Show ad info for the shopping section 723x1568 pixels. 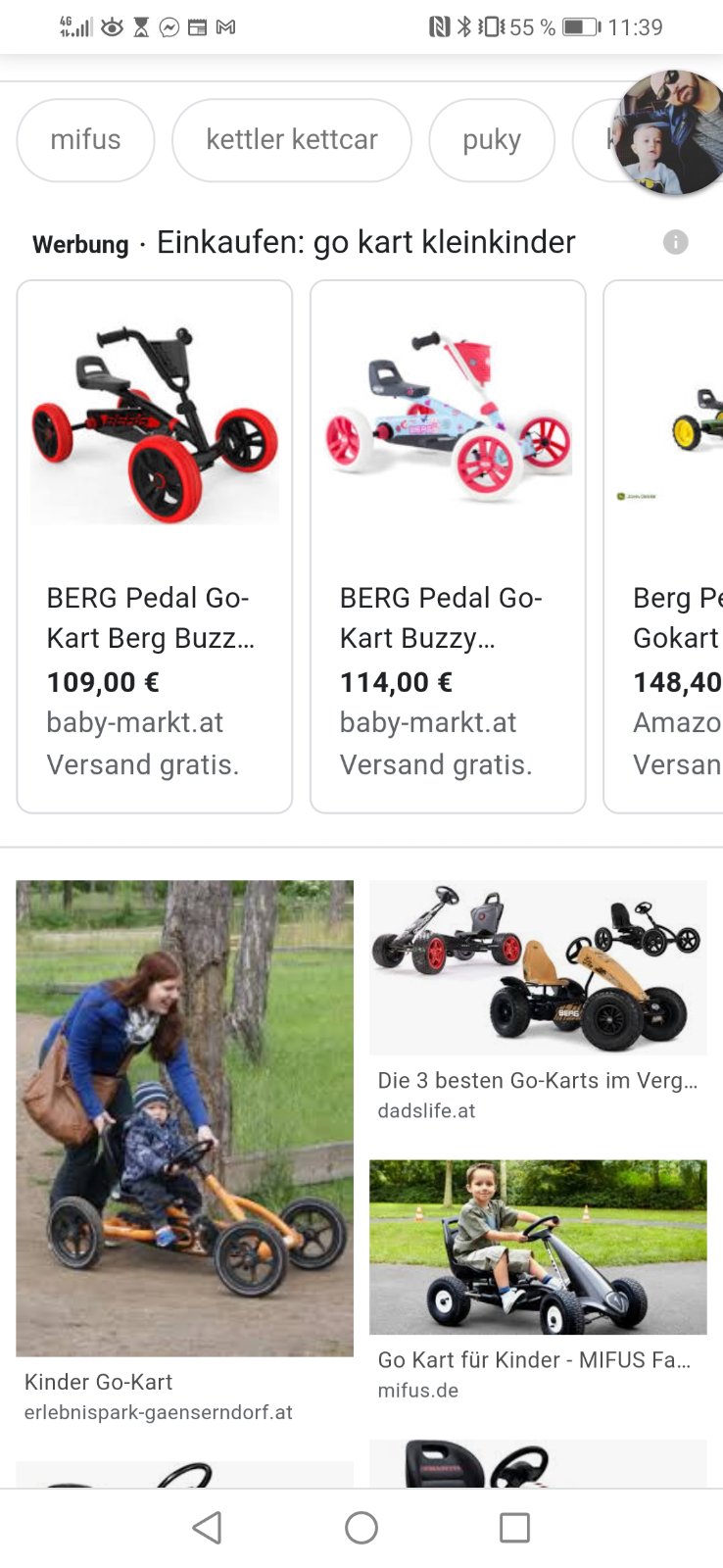click(x=675, y=242)
